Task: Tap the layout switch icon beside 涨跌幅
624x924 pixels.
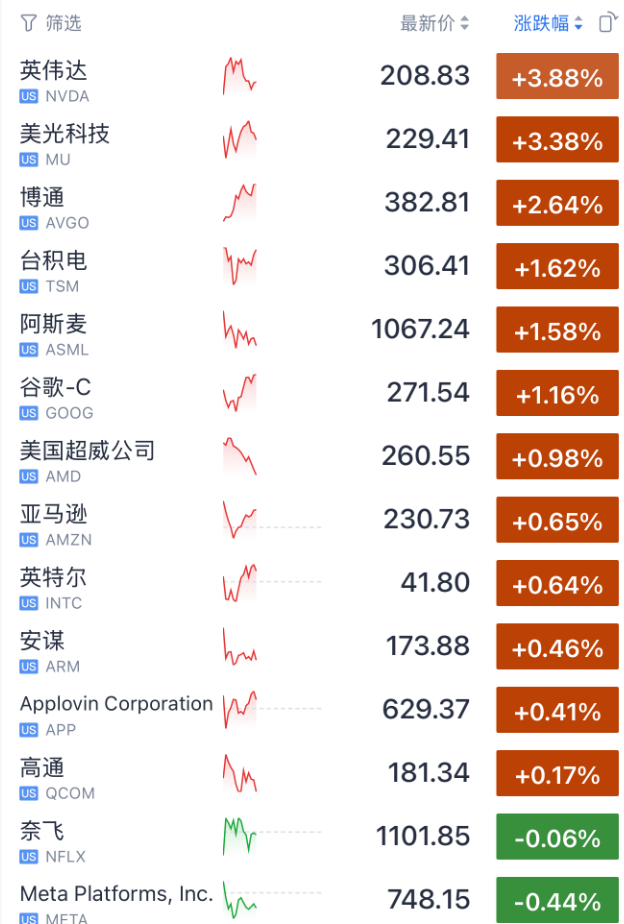Action: [607, 23]
